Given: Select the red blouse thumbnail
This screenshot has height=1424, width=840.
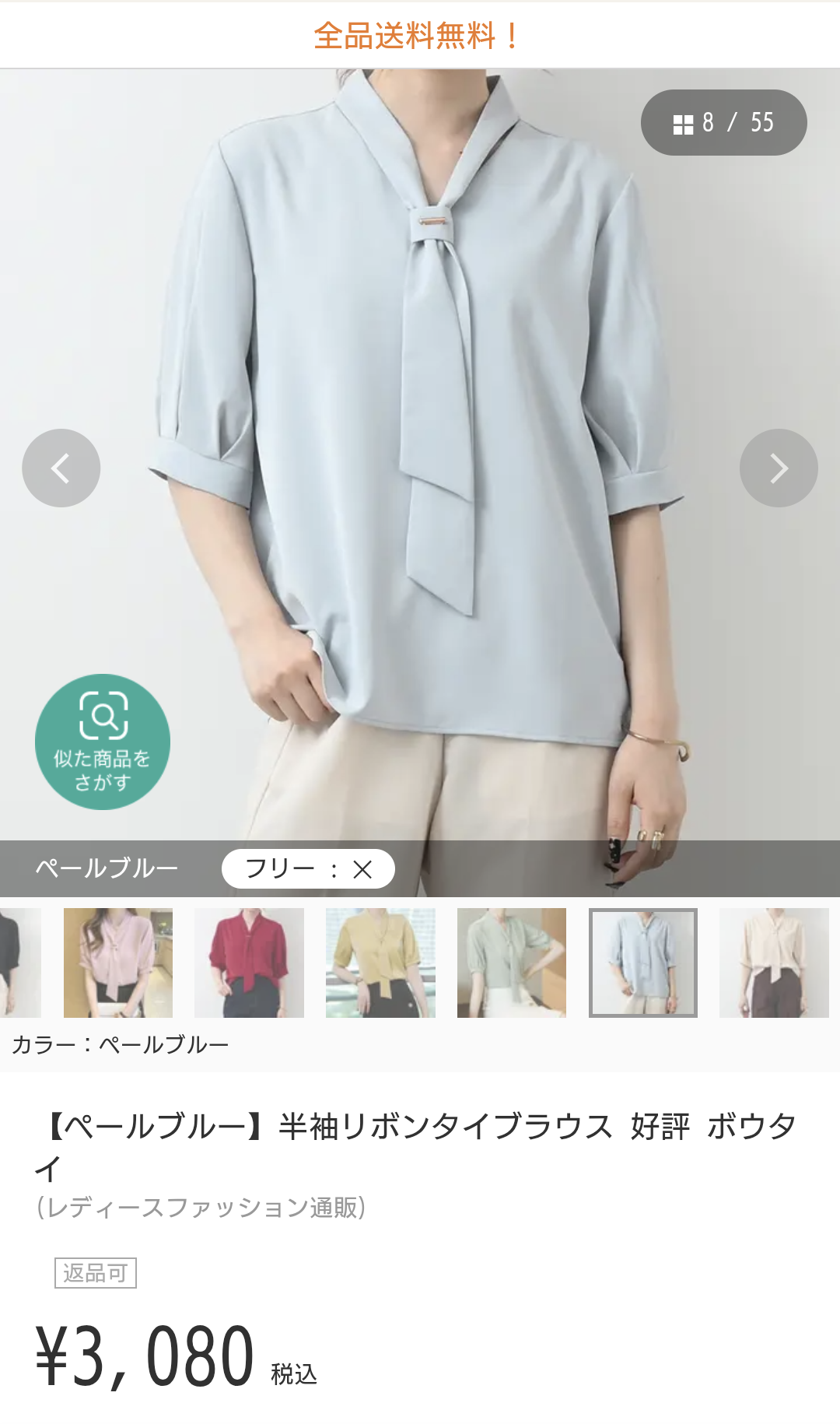Looking at the screenshot, I should click(249, 963).
